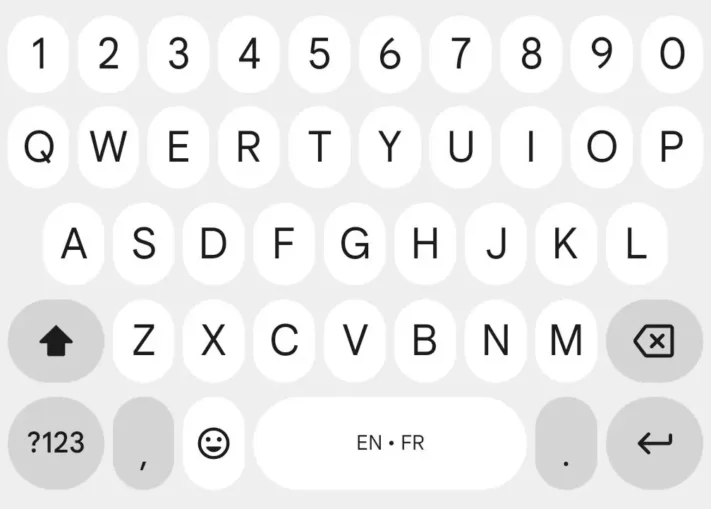Type the letter P
Viewport: 711px width, 509px height.
click(672, 148)
